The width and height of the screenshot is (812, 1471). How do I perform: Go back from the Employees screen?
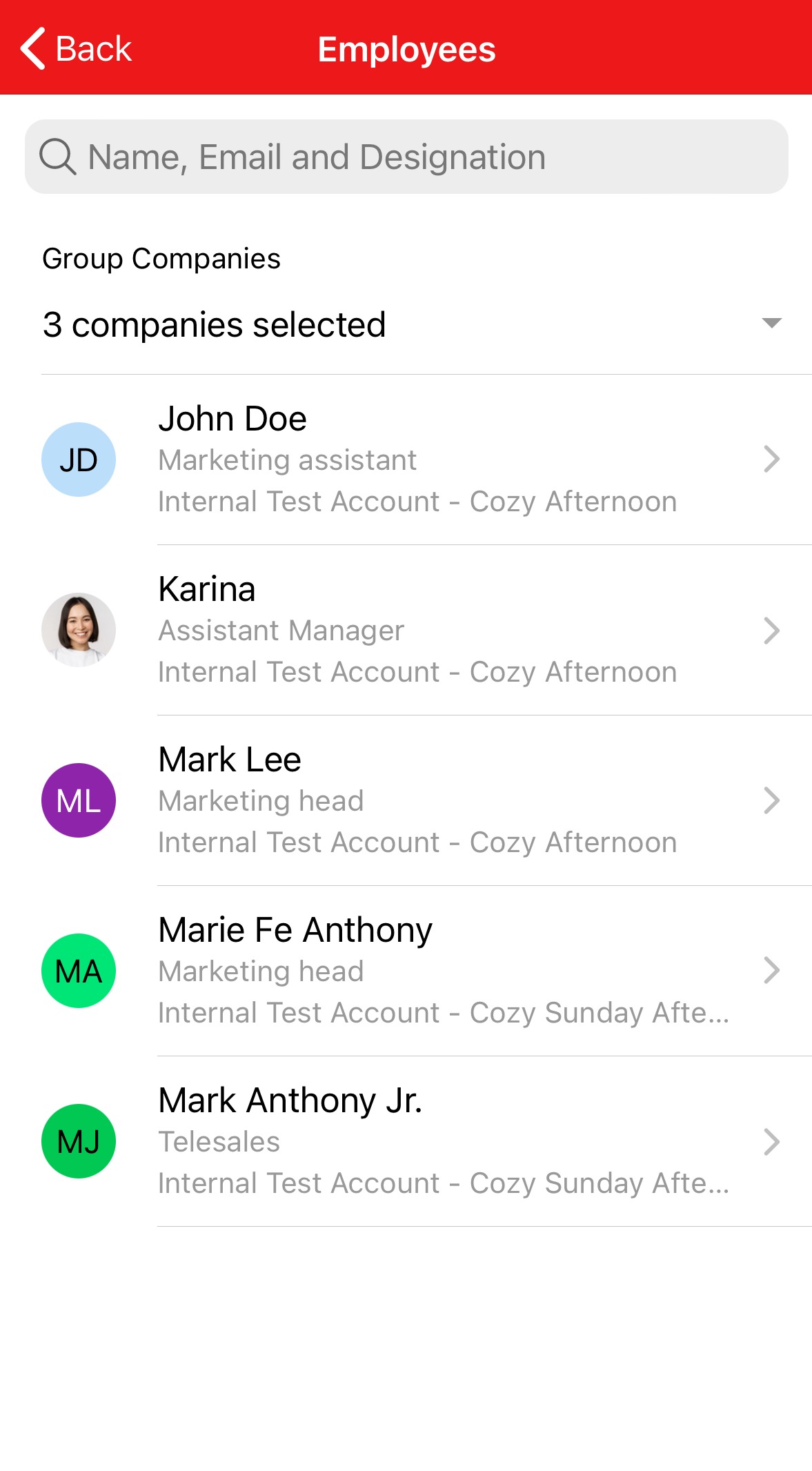(x=76, y=48)
